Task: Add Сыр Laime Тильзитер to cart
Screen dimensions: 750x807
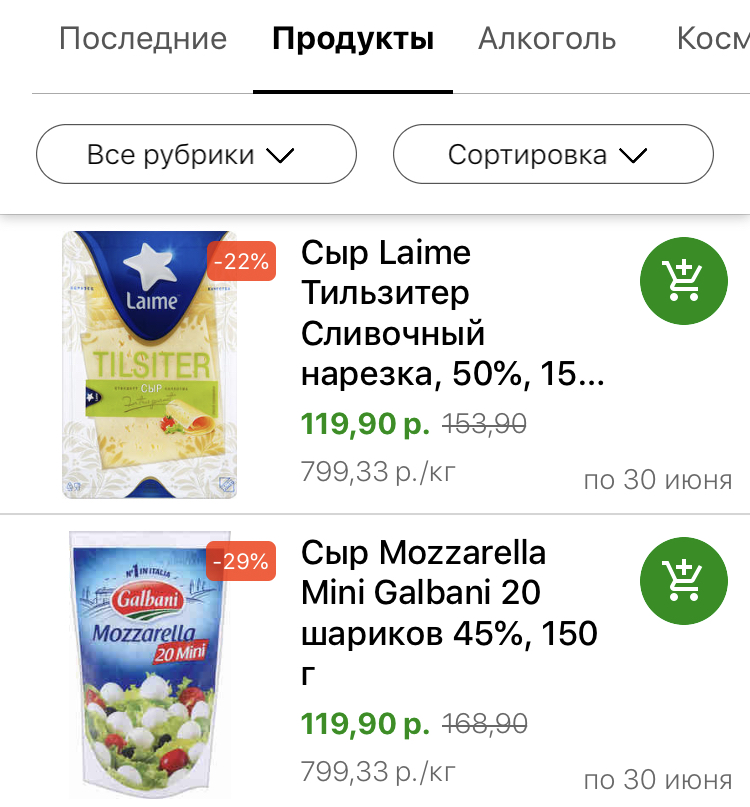Action: (684, 281)
